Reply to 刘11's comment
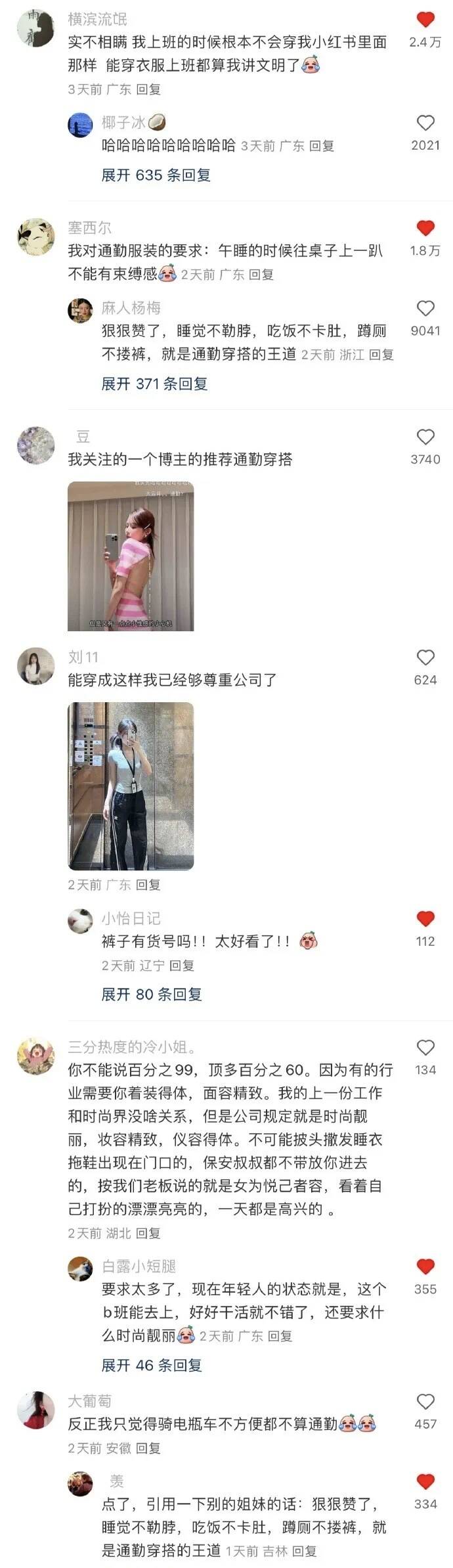Screen dimensions: 453x1568 click(x=148, y=885)
